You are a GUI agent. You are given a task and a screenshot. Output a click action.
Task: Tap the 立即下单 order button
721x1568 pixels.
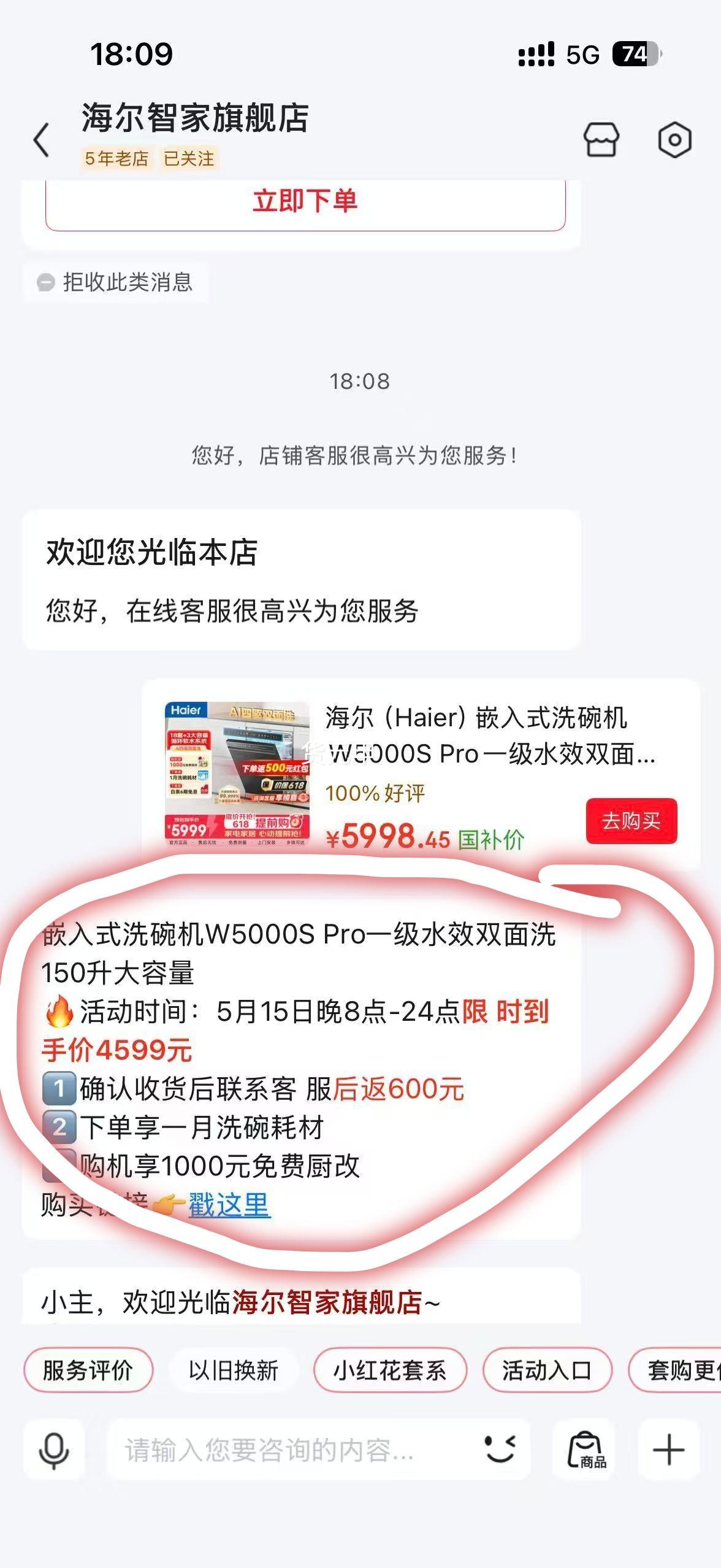click(x=305, y=202)
